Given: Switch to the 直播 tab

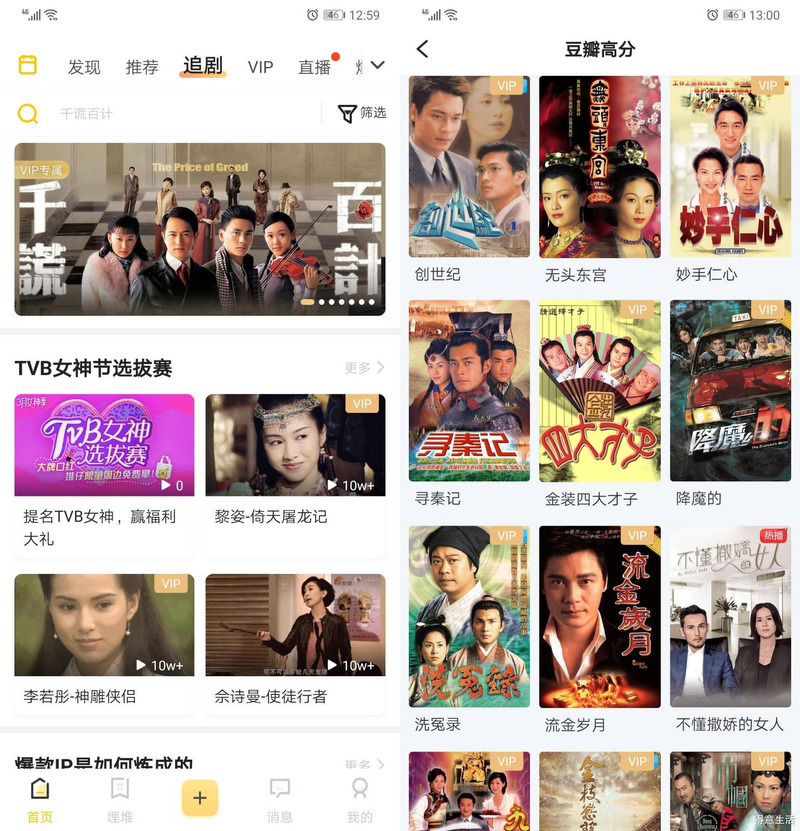Looking at the screenshot, I should [314, 67].
